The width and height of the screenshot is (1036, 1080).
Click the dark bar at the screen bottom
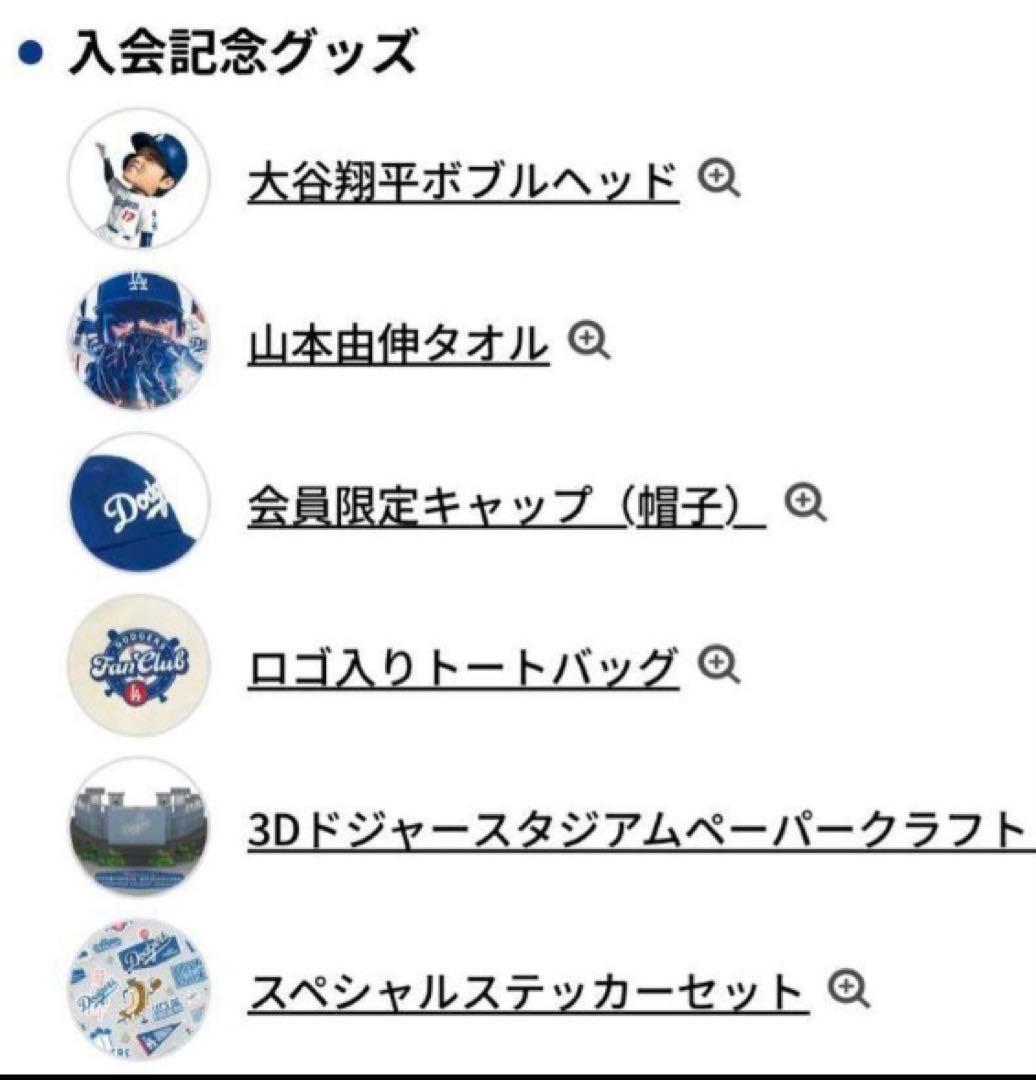pyautogui.click(x=518, y=1073)
